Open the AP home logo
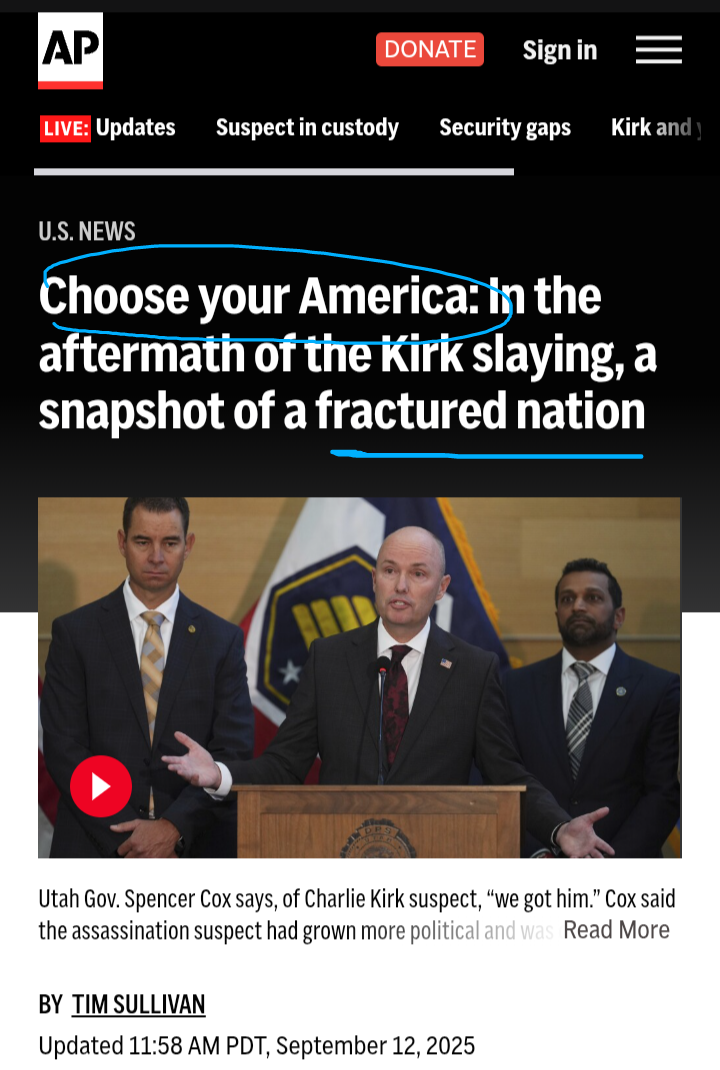Image resolution: width=720 pixels, height=1070 pixels. [70, 51]
